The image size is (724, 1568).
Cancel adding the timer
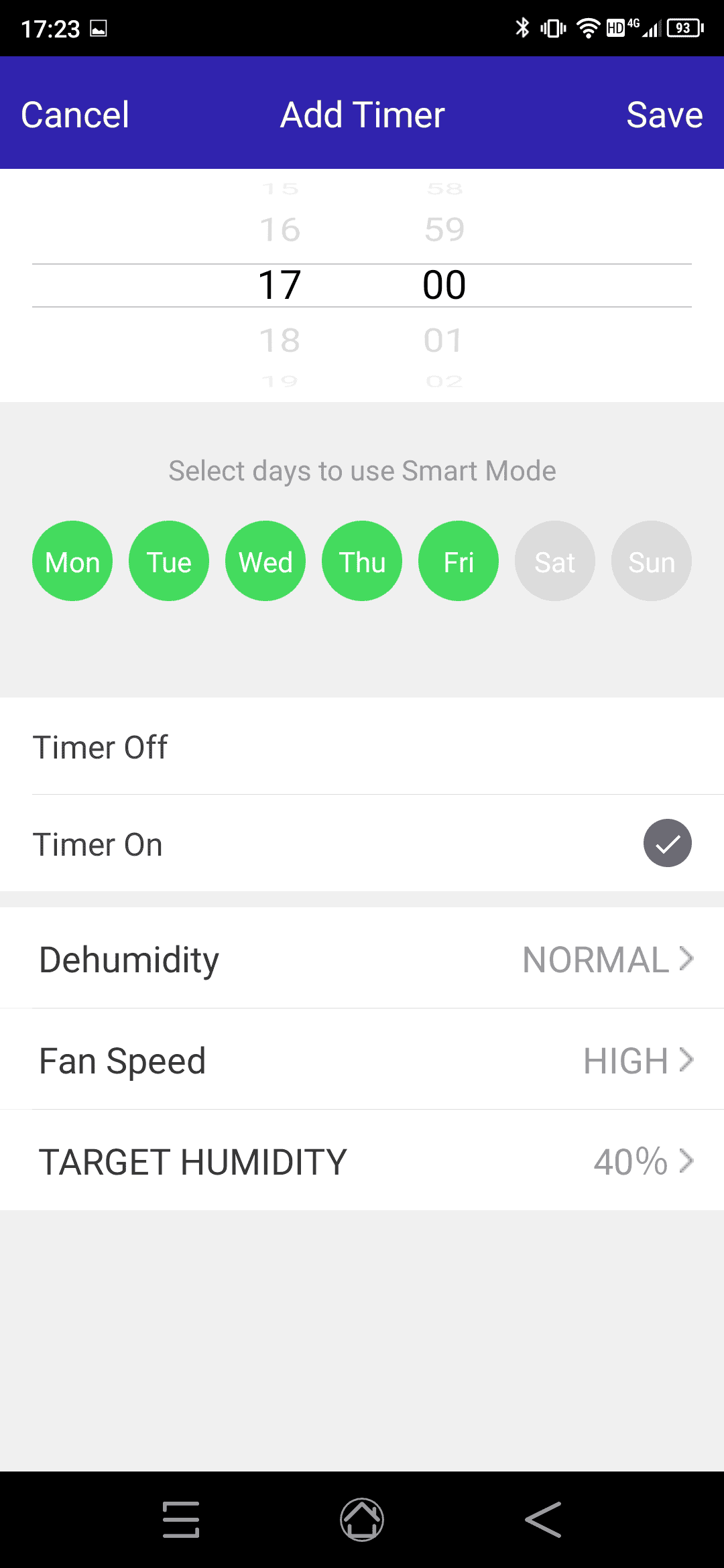(x=74, y=114)
